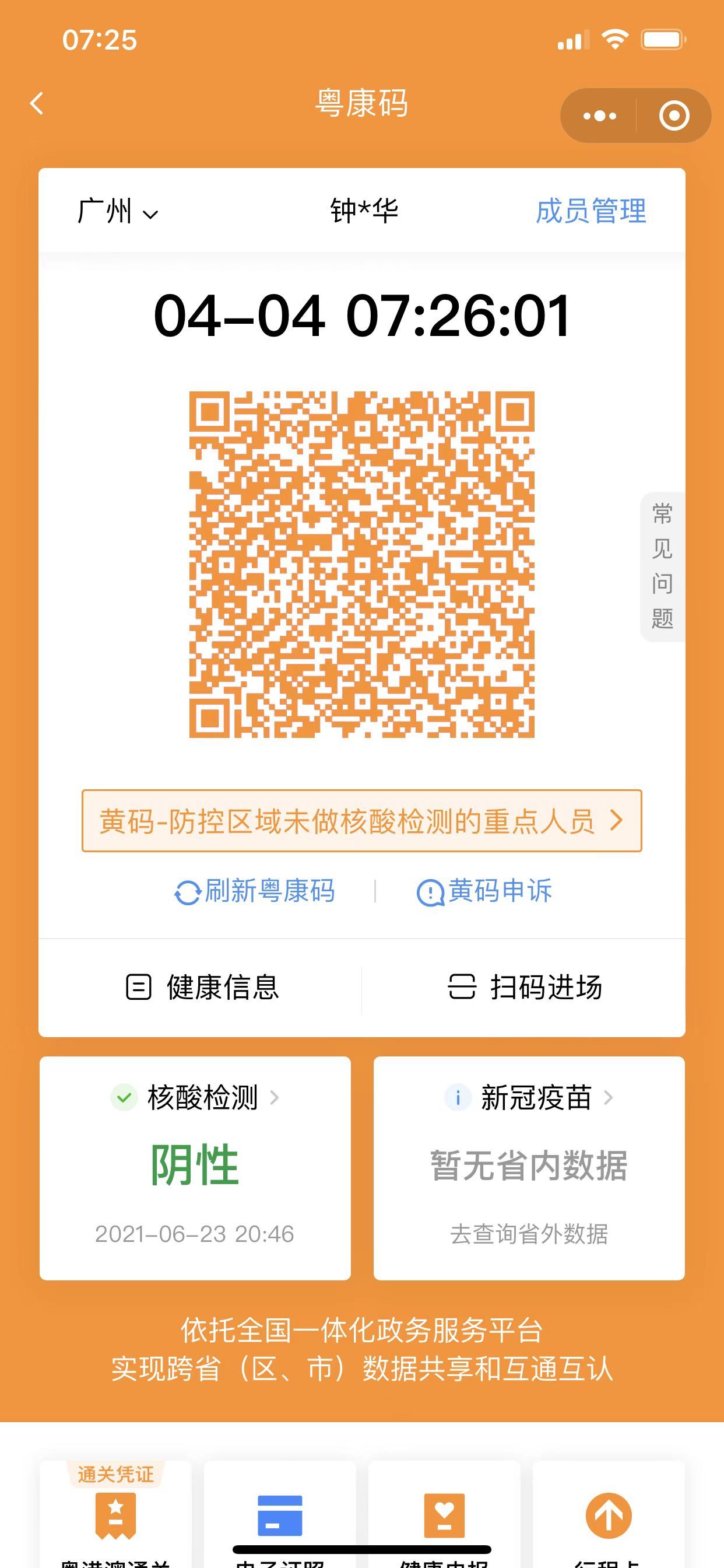Go back using the top-left arrow
The height and width of the screenshot is (1568, 724).
click(38, 103)
